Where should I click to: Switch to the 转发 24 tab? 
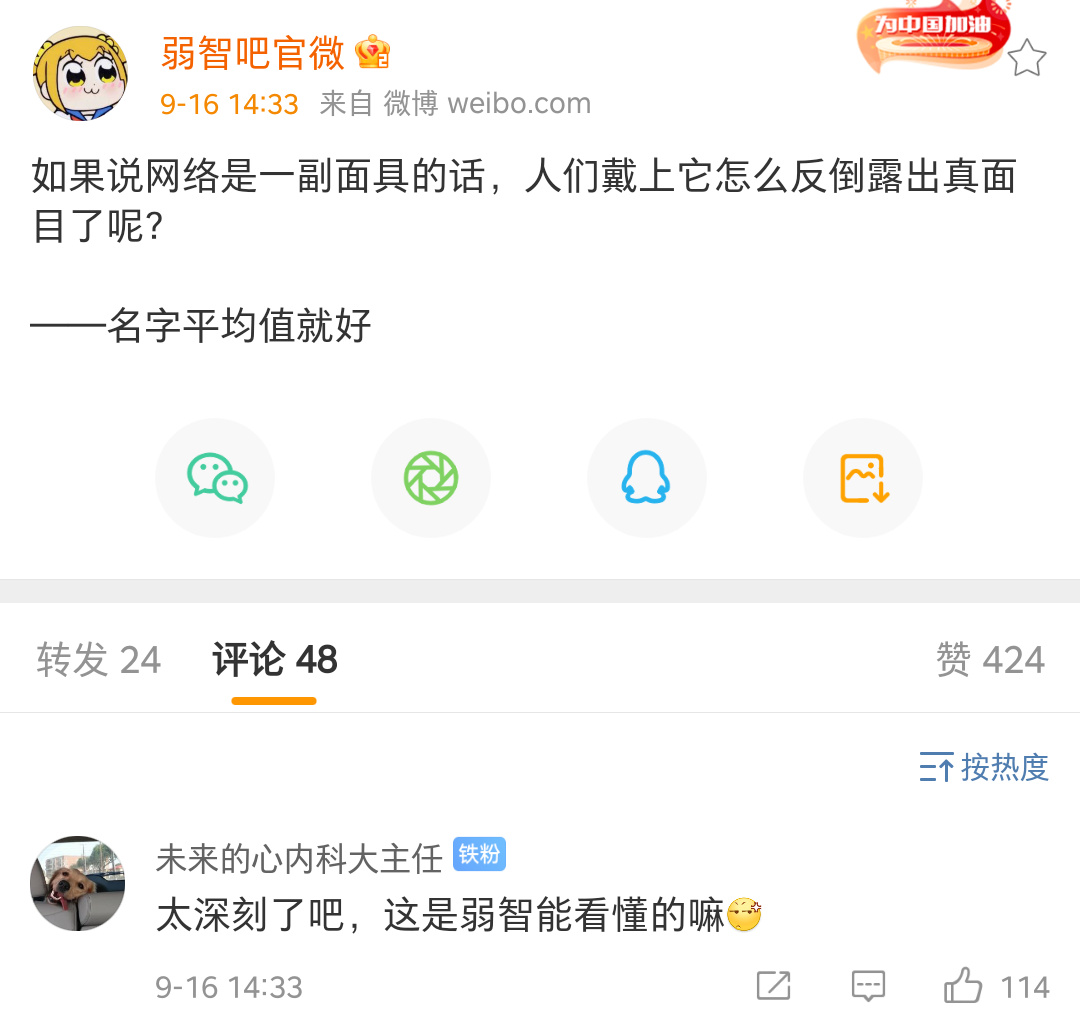pyautogui.click(x=98, y=660)
